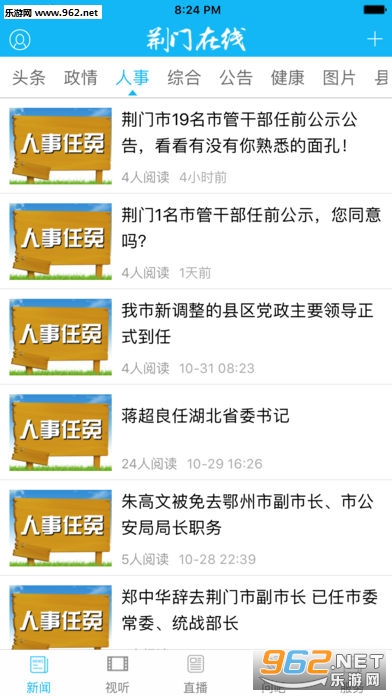Open the 直播 bottom tab
This screenshot has width=392, height=696.
pos(195,673)
